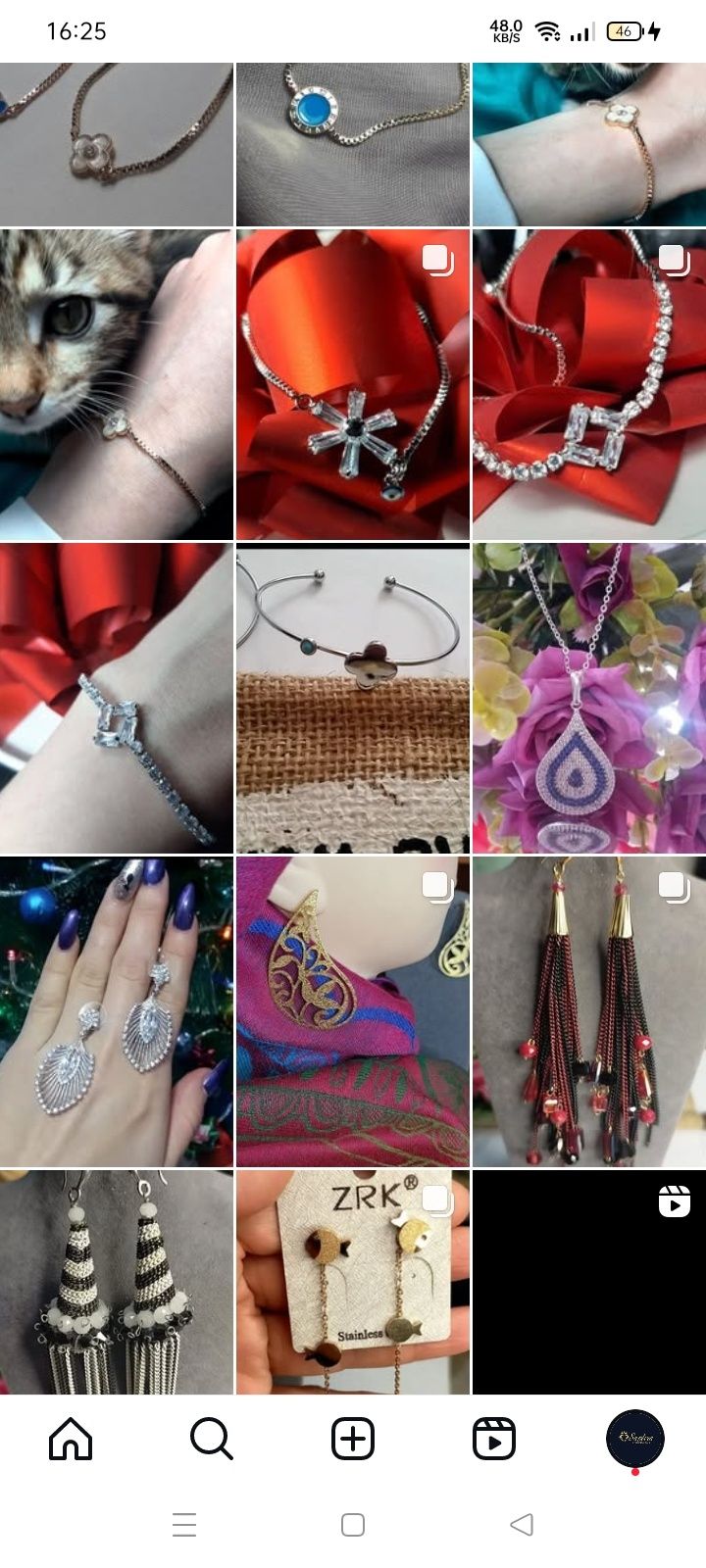
Task: View the leaf earrings held in hand post
Action: 117,1011
